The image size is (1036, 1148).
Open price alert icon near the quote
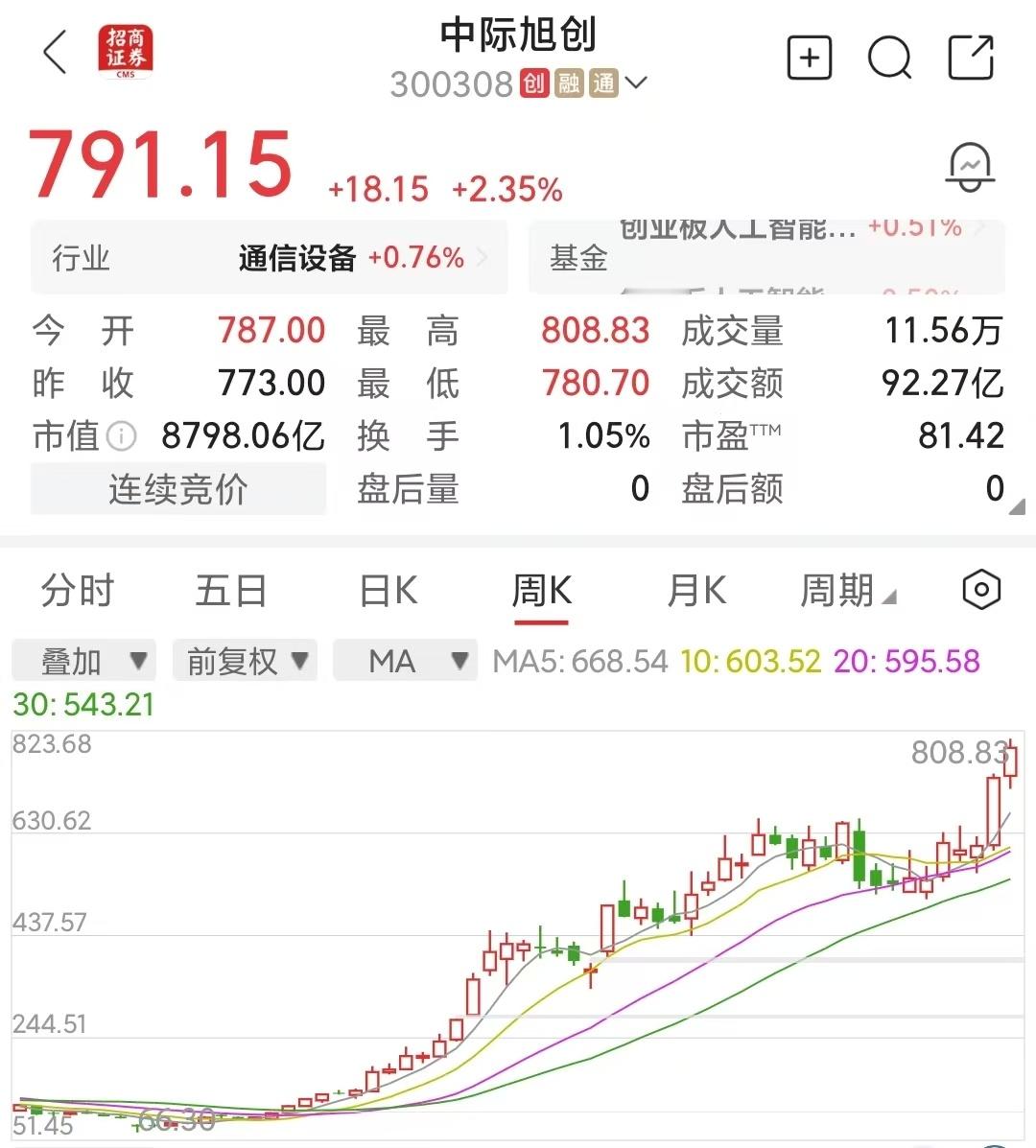coord(971,165)
